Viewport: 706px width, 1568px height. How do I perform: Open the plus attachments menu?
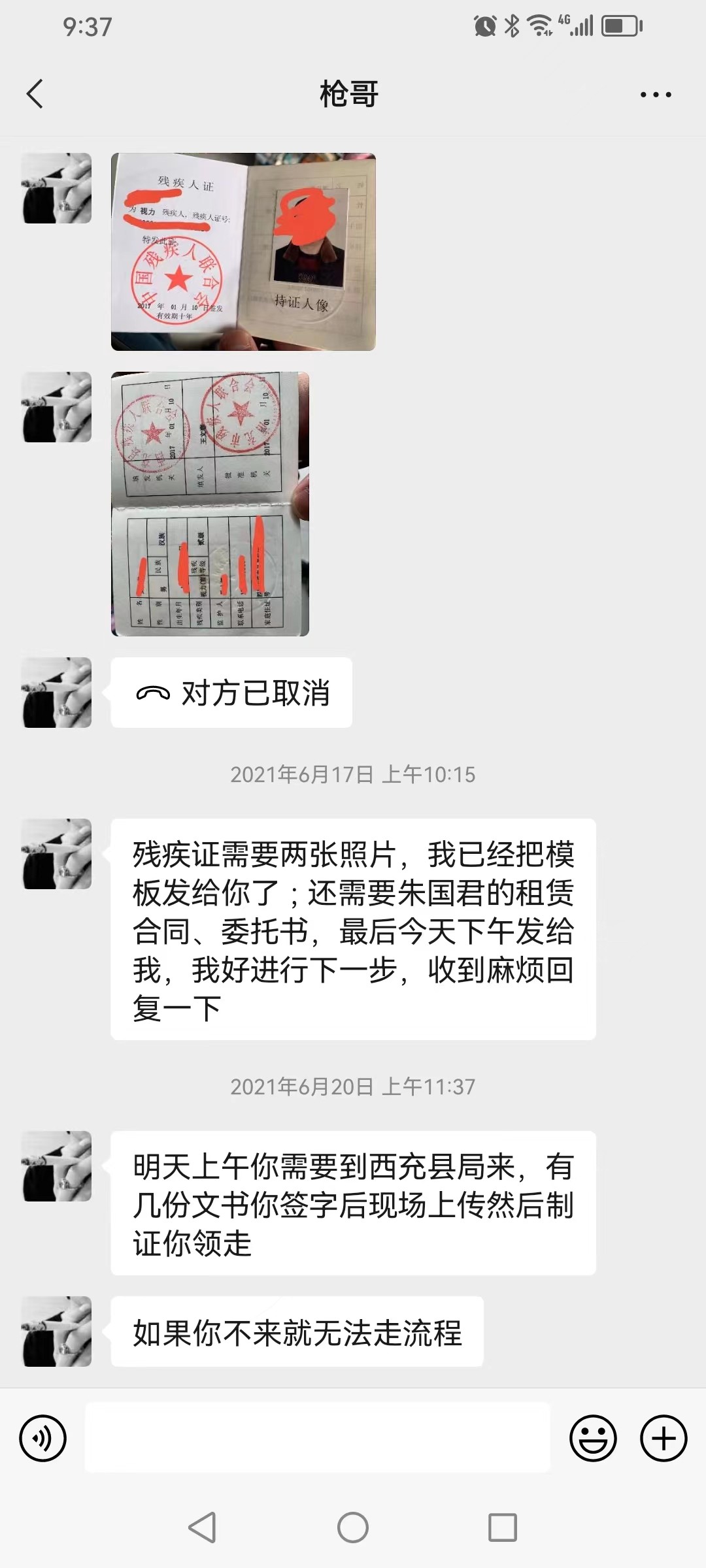664,1438
